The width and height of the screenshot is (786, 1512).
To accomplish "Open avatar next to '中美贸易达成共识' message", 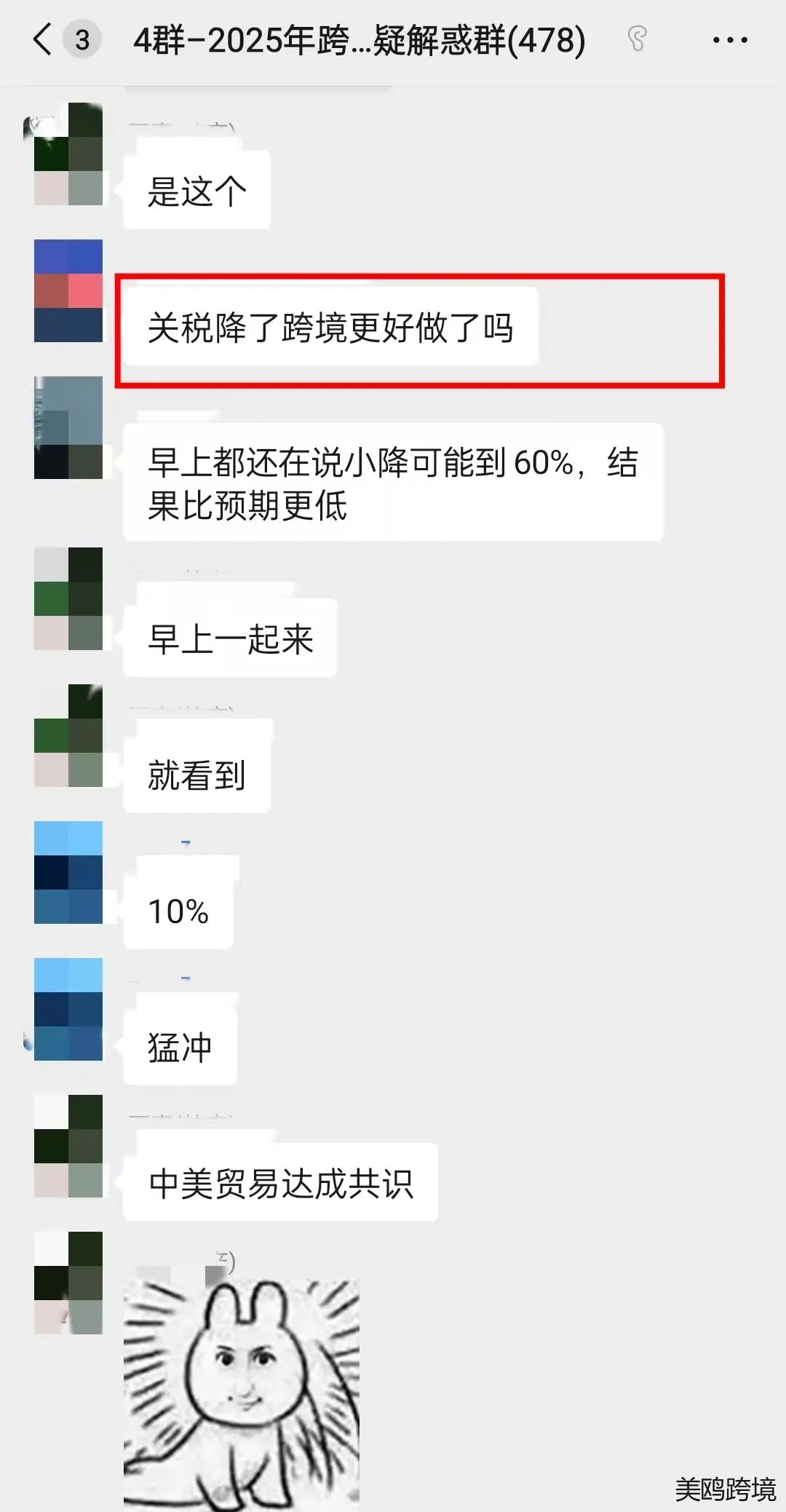I will (x=68, y=1146).
